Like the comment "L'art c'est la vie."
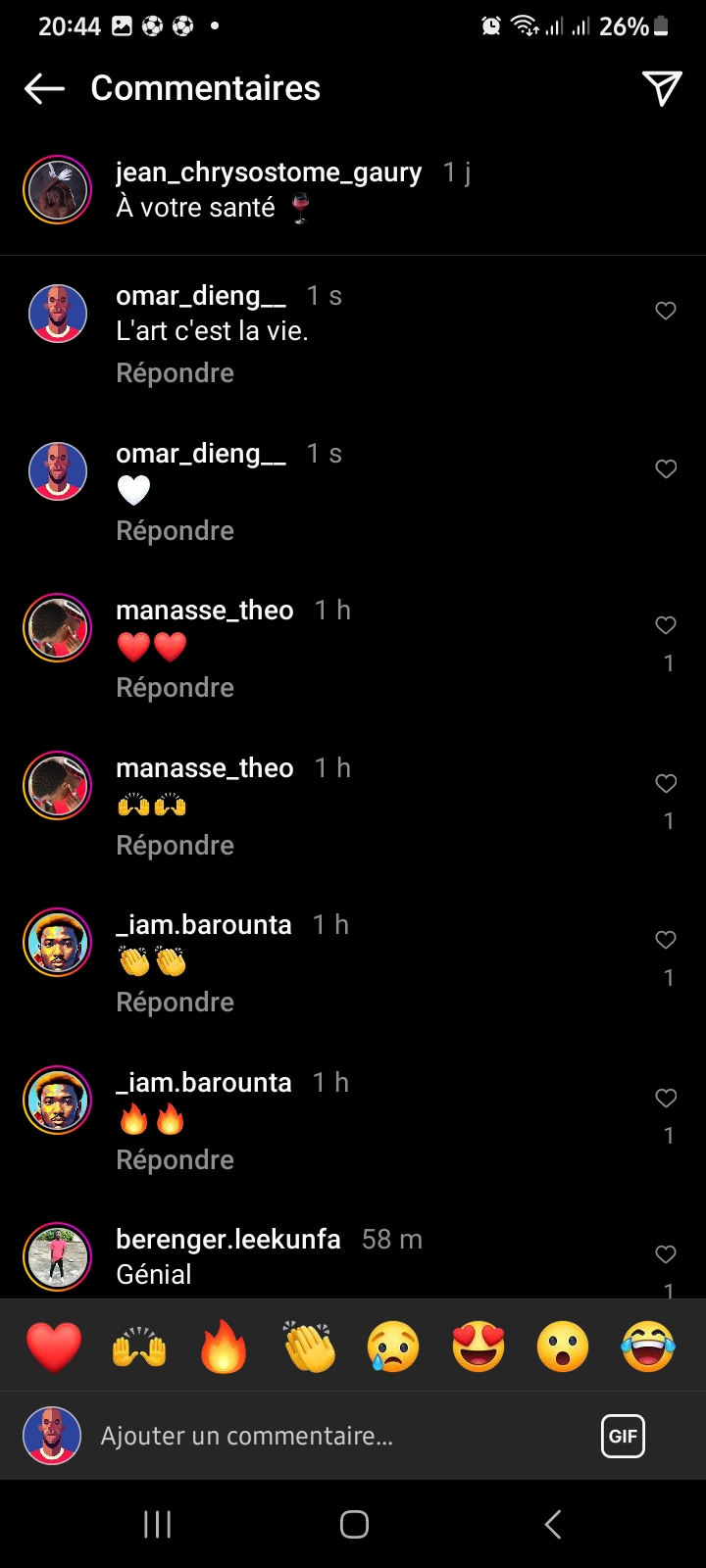Viewport: 706px width, 1568px height. (666, 311)
